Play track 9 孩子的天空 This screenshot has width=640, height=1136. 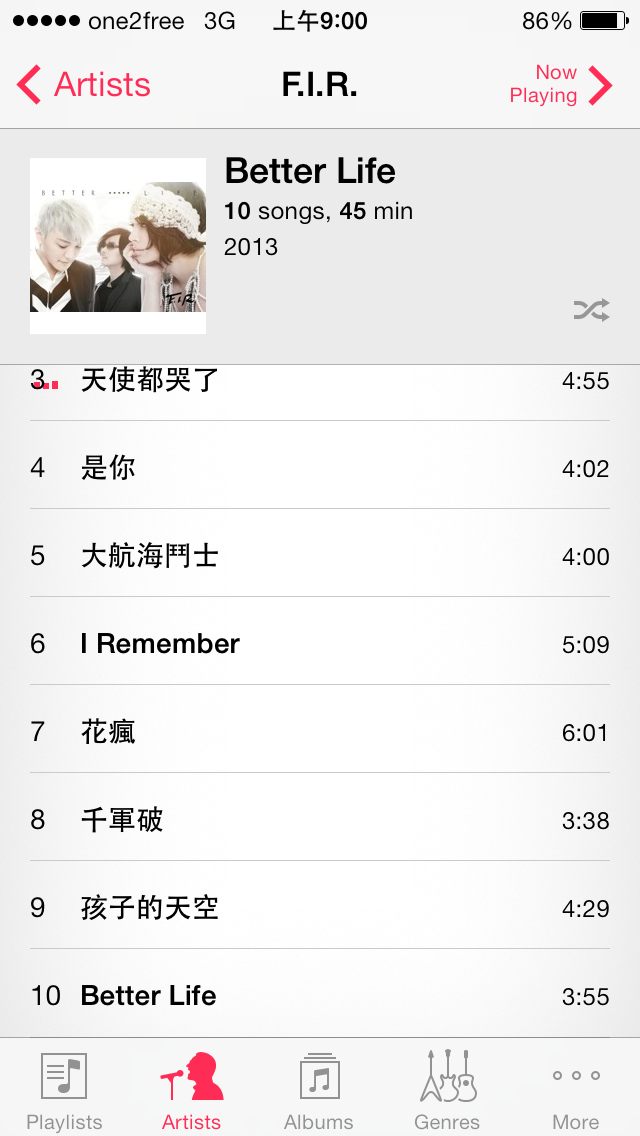tap(320, 907)
